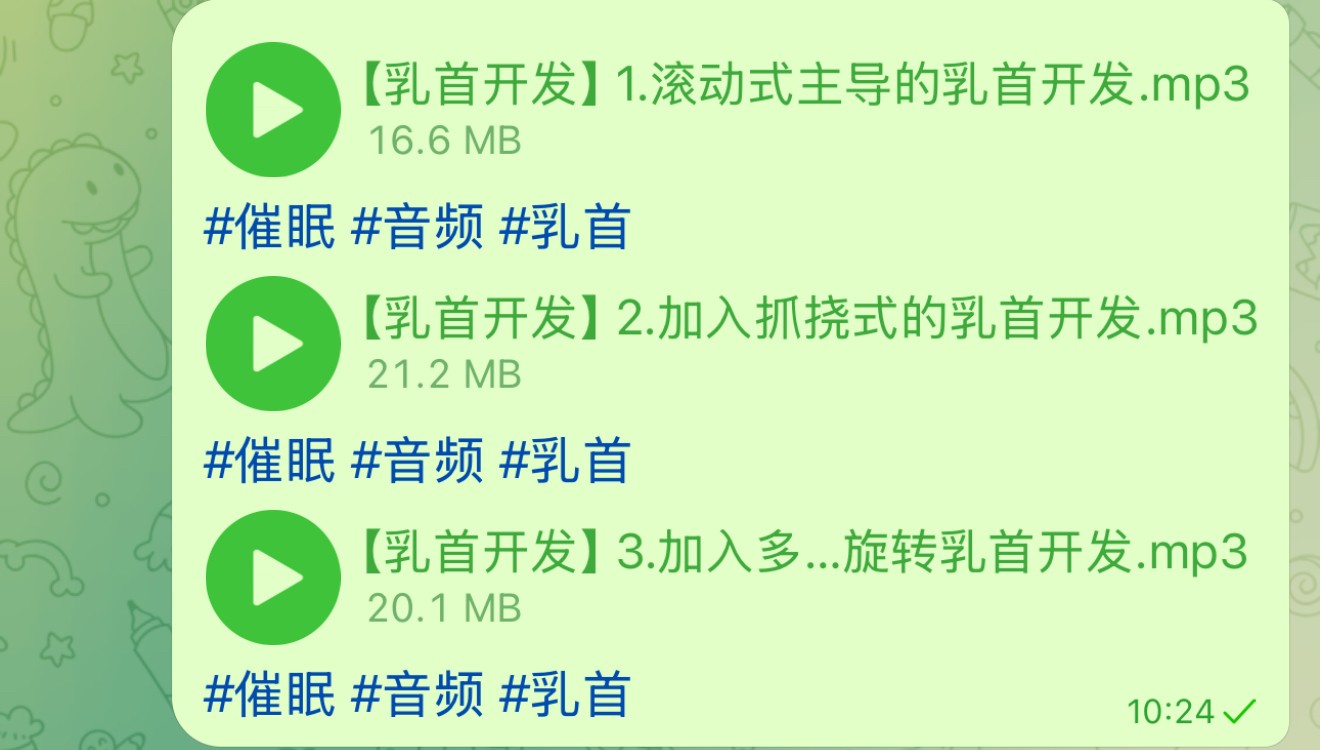
Task: Open hashtag #催眠 below the 16.6 MB audio
Action: (x=269, y=228)
